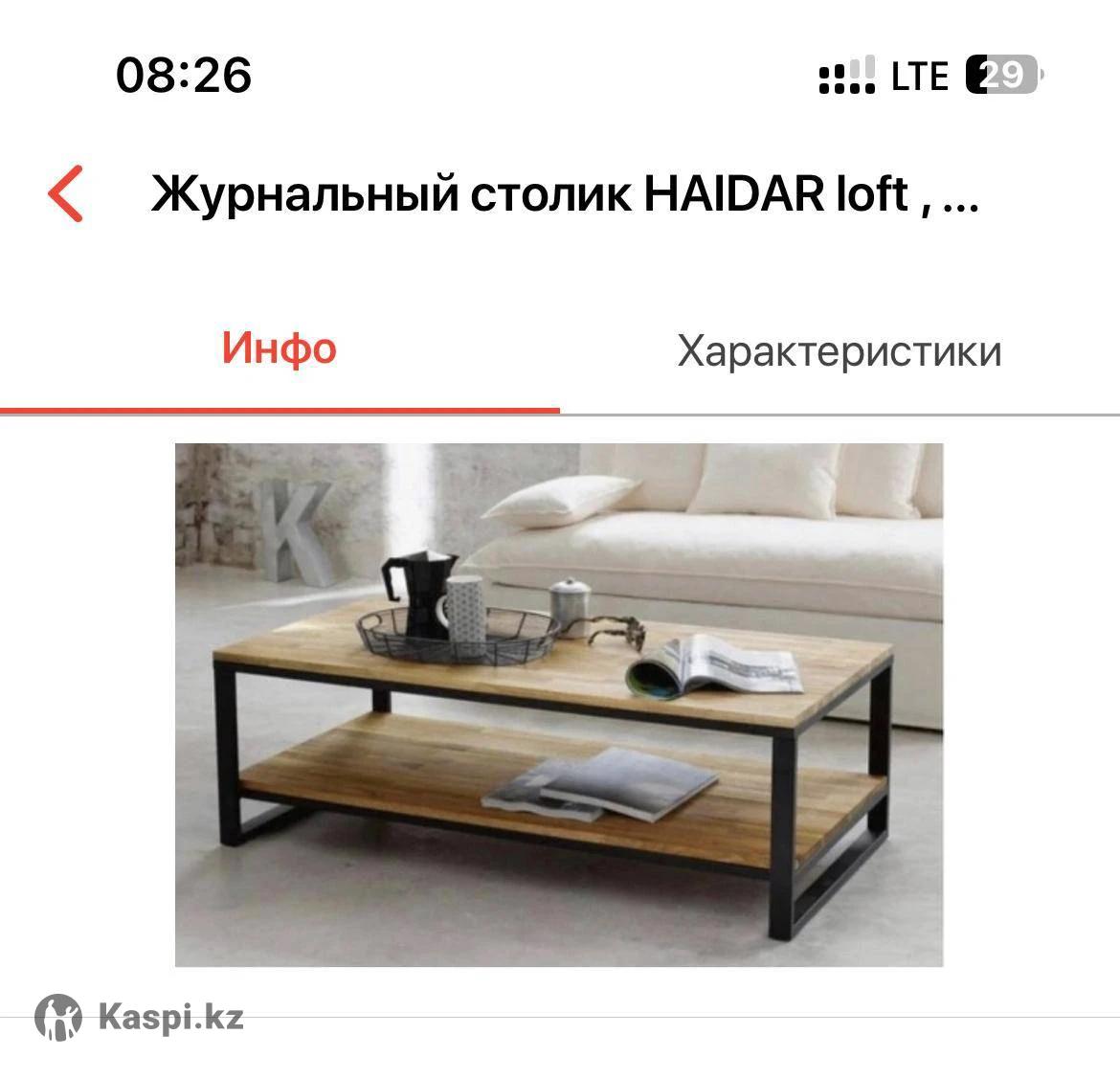Switch to the Характеристики tab

coord(840,351)
